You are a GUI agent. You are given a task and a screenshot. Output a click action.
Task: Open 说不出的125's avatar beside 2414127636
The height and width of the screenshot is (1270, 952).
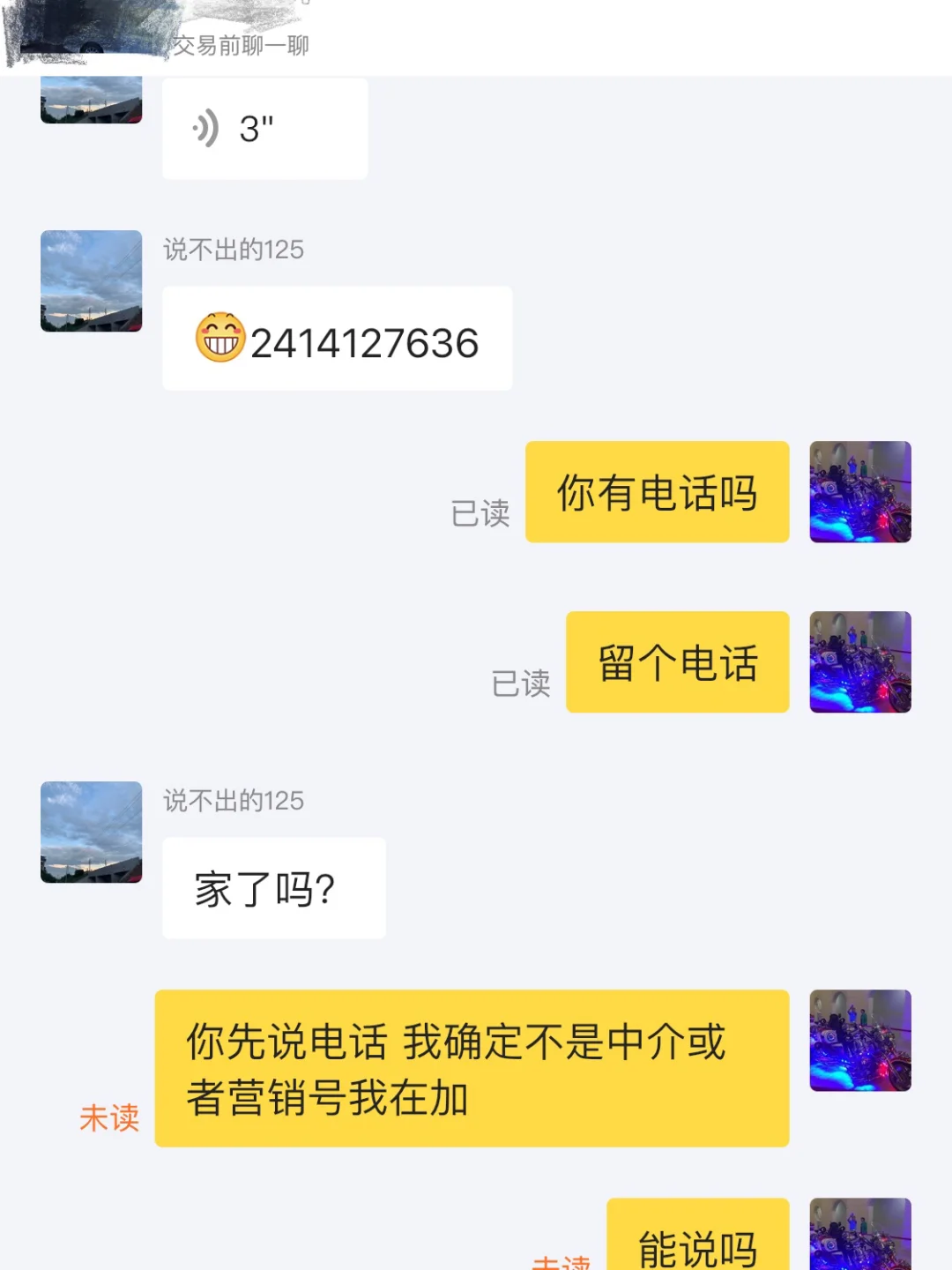coord(91,281)
